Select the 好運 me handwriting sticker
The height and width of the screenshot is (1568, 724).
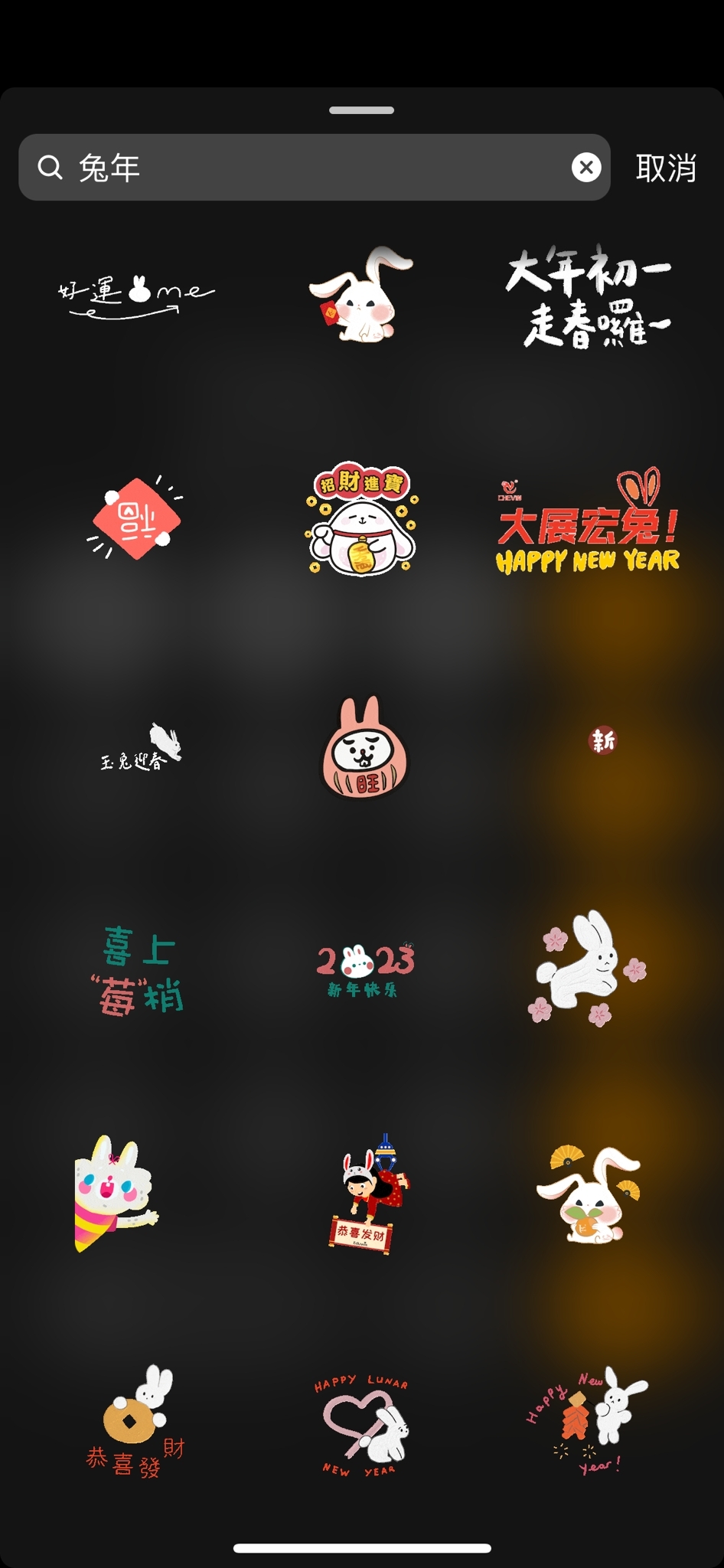point(136,295)
